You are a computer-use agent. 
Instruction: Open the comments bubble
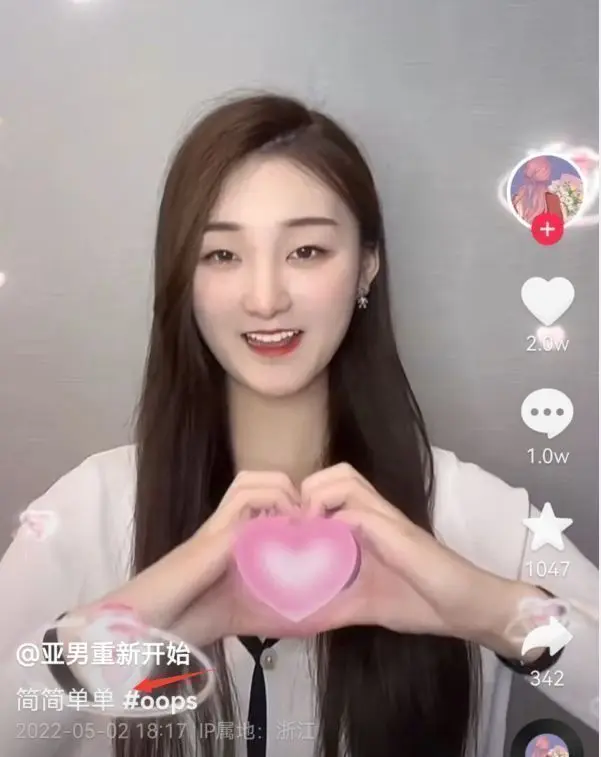click(548, 413)
